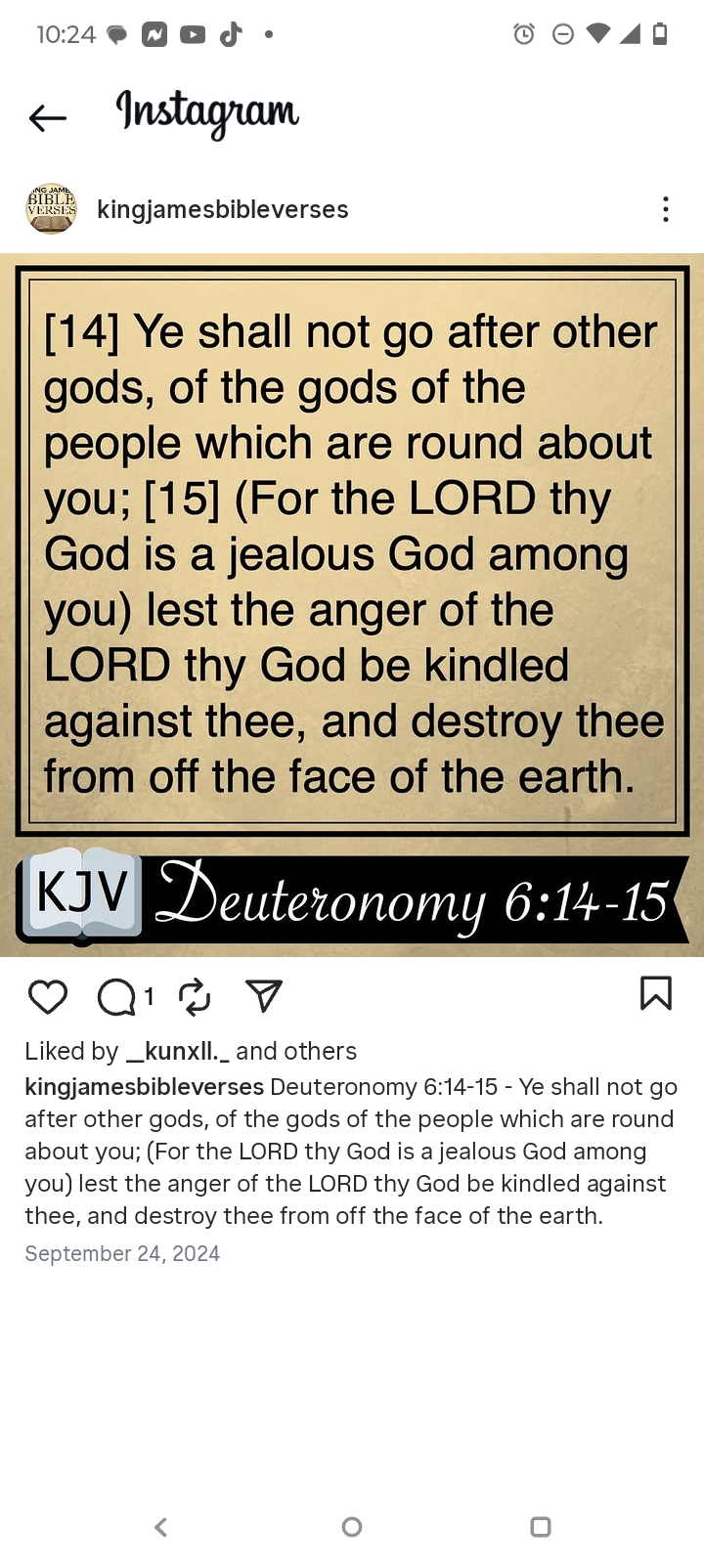Save this post with the bookmark icon
This screenshot has height=1568, width=704.
[x=655, y=993]
